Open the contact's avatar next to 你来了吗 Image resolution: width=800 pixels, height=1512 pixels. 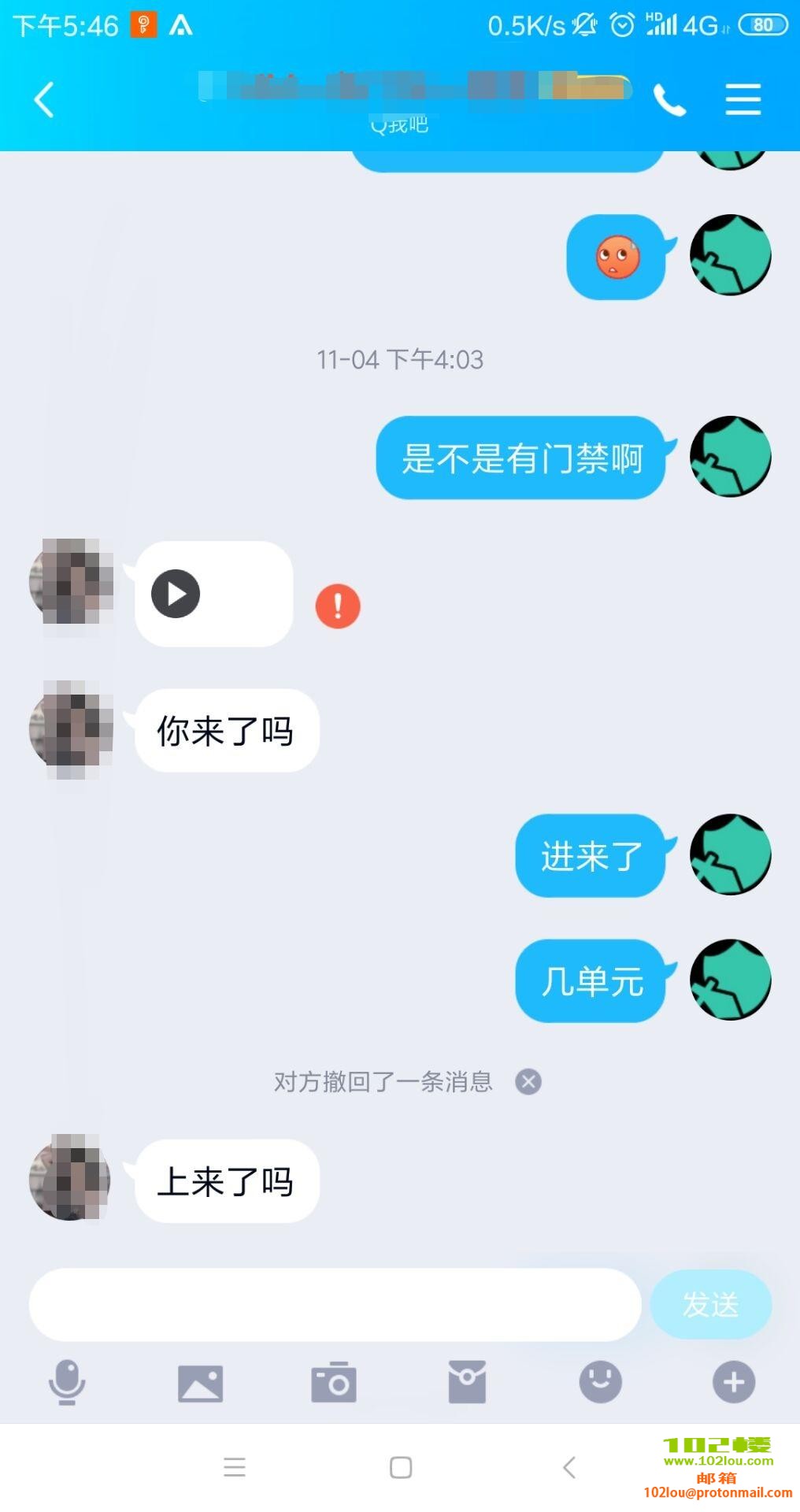tap(69, 730)
